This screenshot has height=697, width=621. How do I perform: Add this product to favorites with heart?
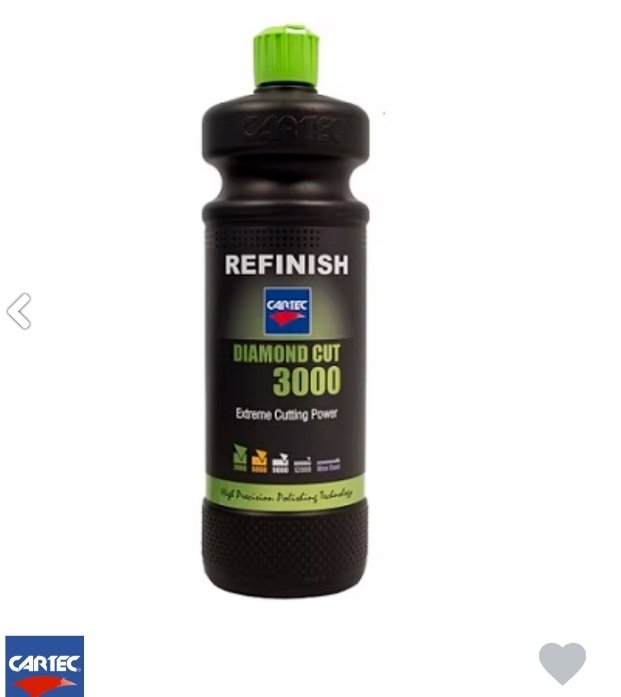click(562, 663)
